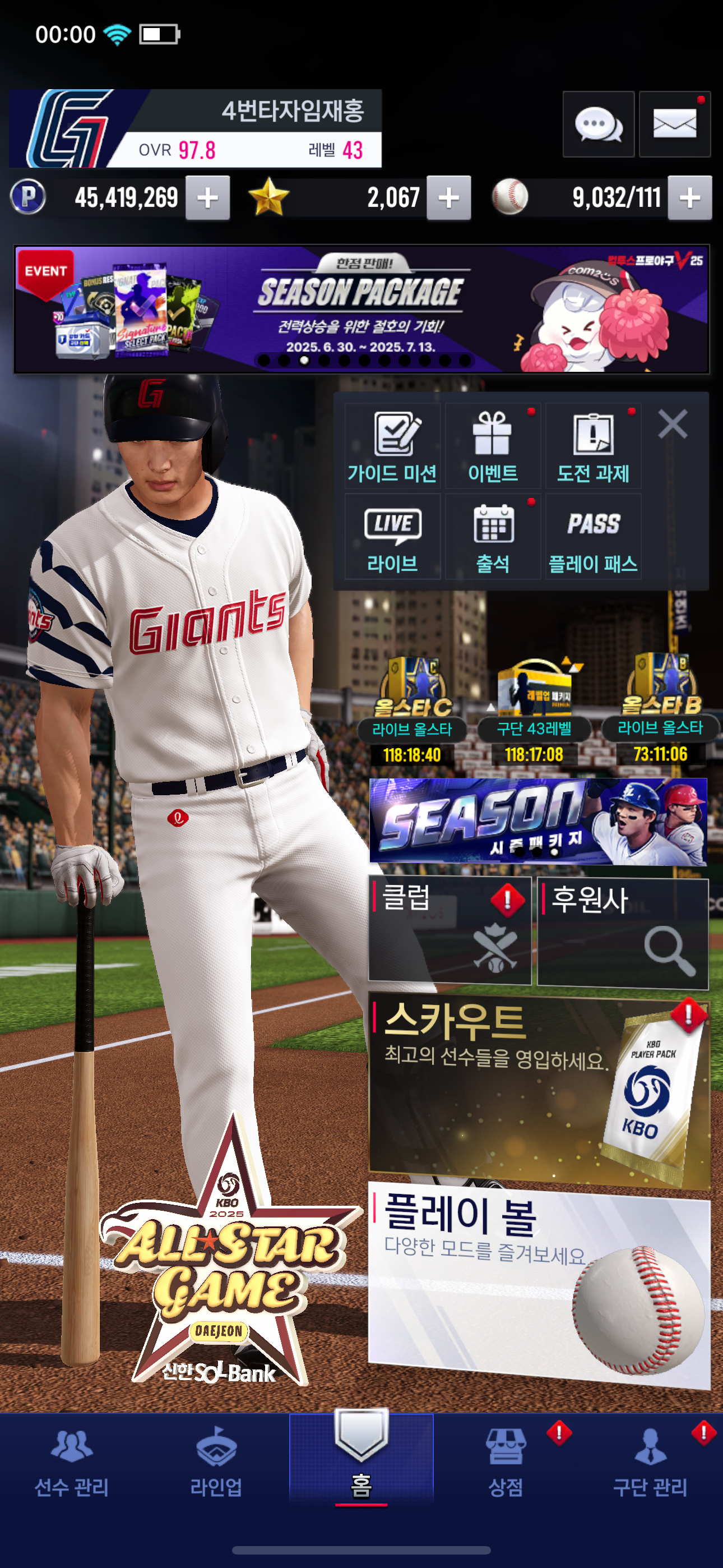Open 플레이 패스 play pass
This screenshot has height=1568, width=723.
(x=593, y=537)
